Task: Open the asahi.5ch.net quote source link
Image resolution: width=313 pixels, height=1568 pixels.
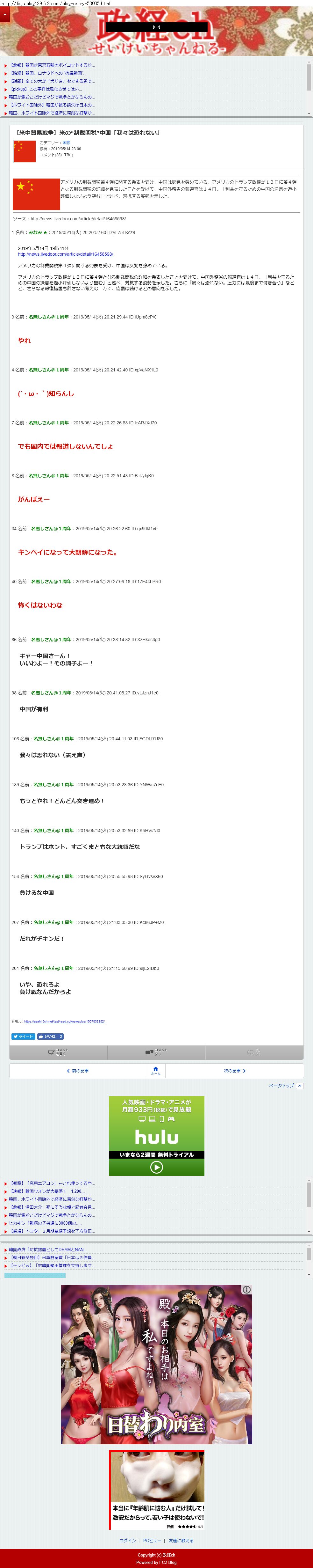Action: (x=64, y=1021)
